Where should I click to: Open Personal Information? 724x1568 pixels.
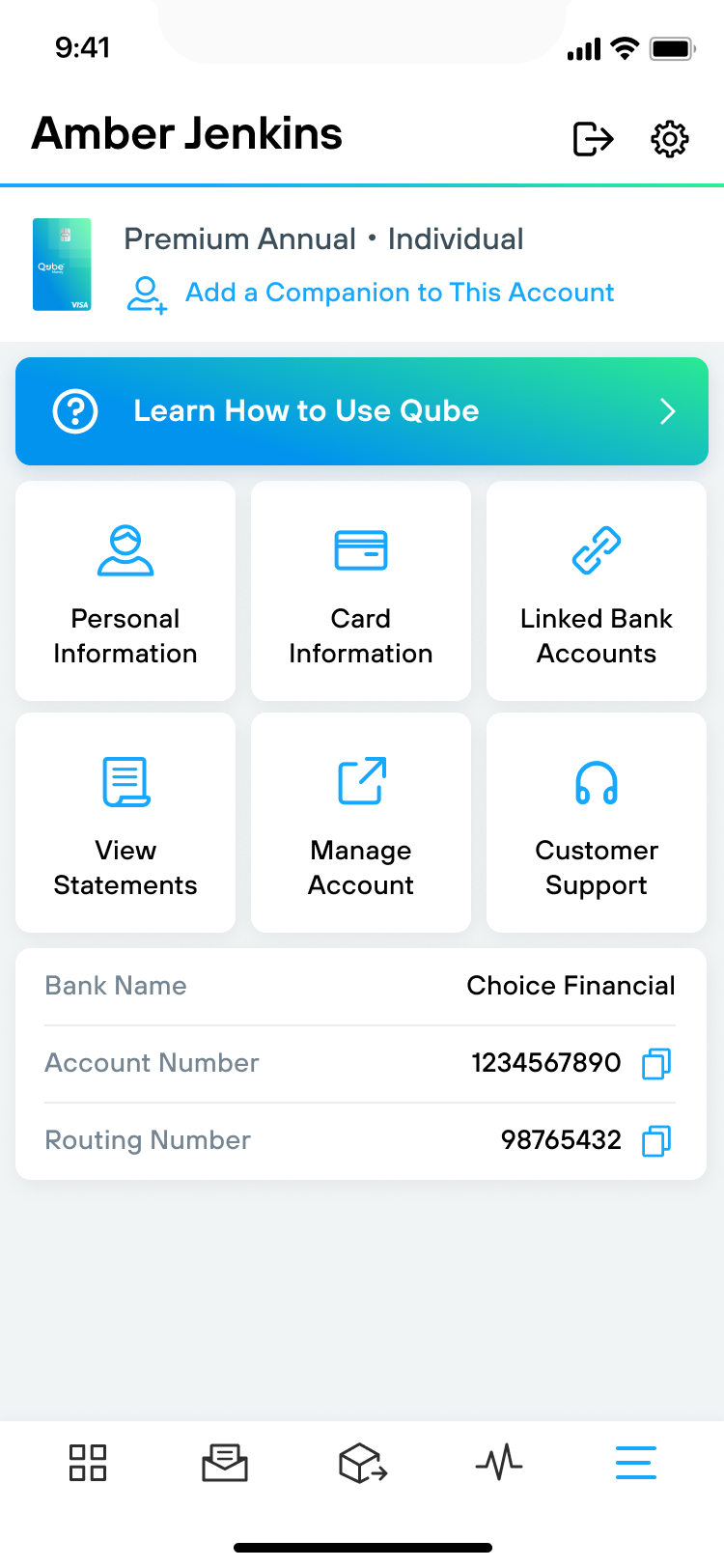[x=125, y=591]
